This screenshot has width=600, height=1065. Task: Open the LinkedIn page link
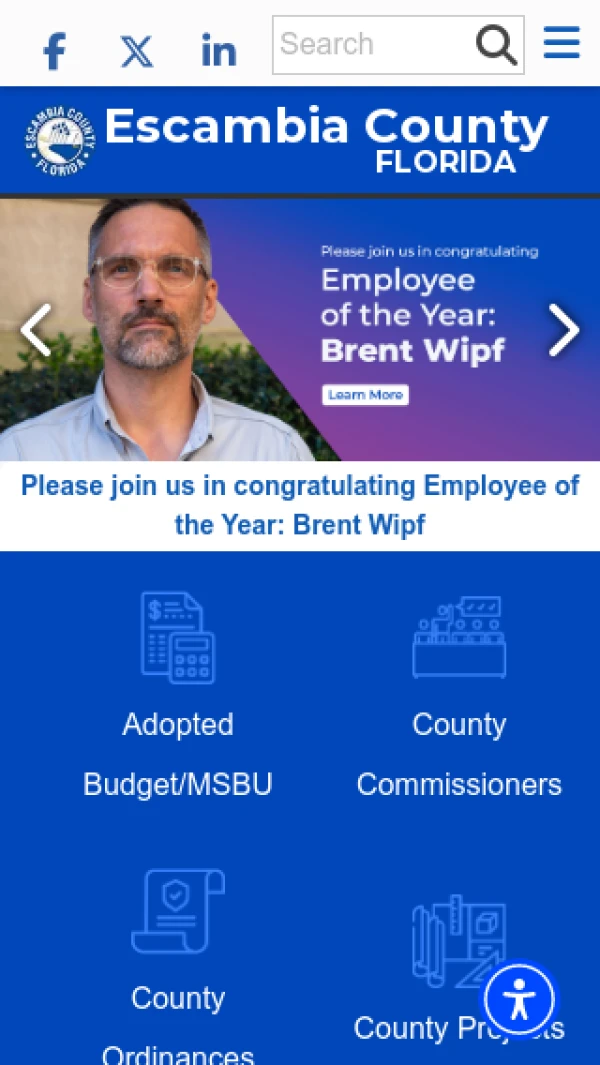(219, 50)
